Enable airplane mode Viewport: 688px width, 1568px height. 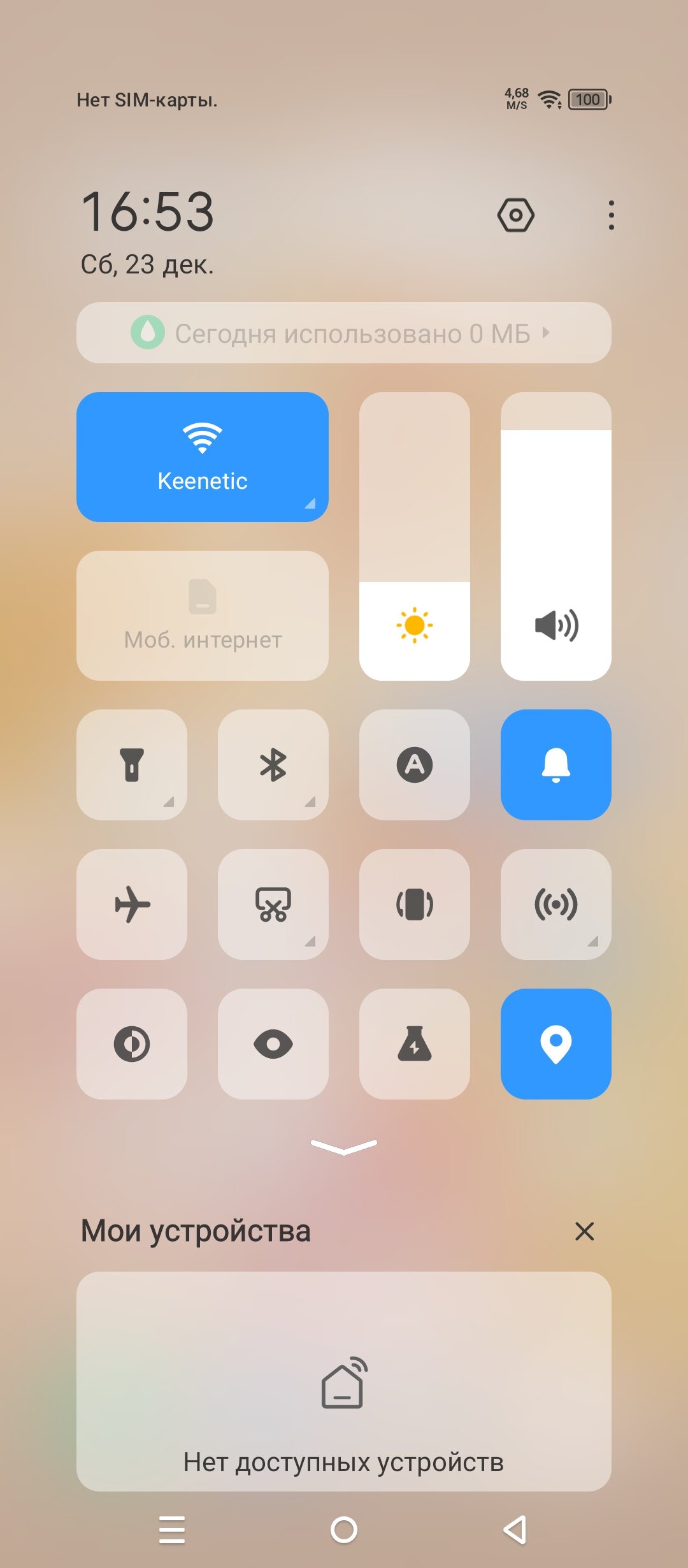coord(132,904)
